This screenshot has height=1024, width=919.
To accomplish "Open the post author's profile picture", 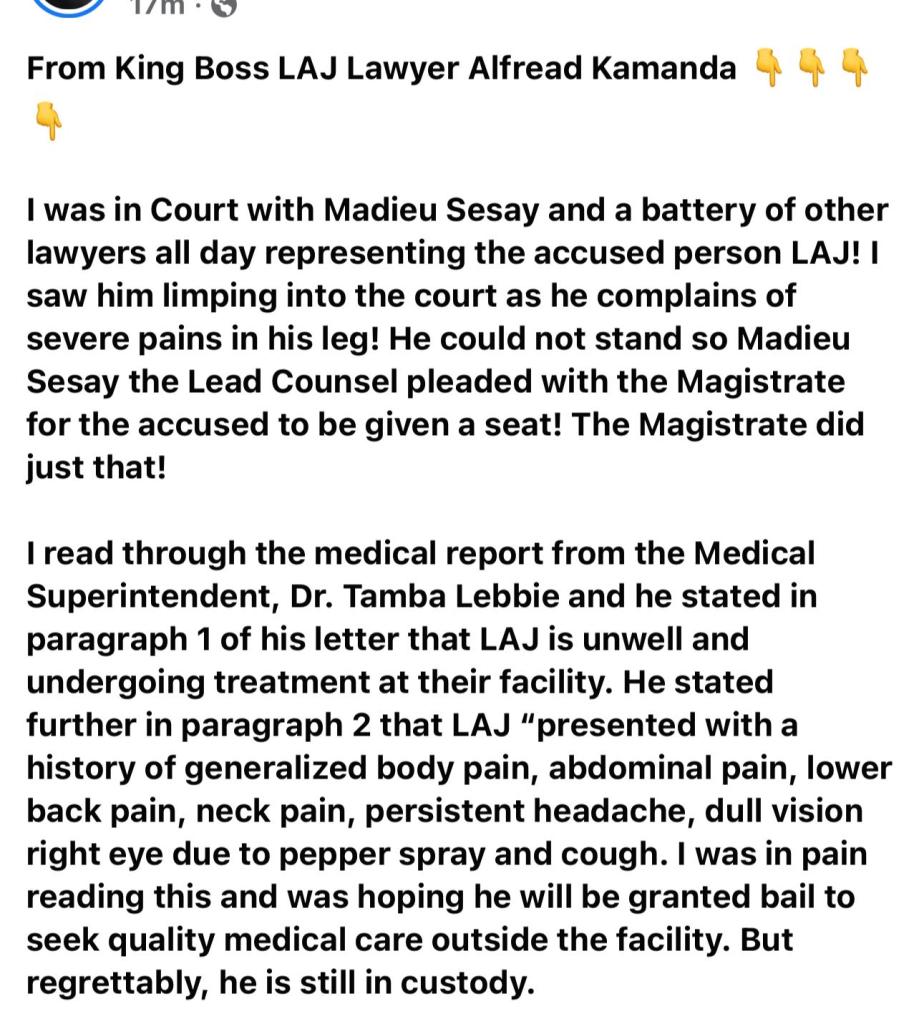I will click(x=68, y=5).
